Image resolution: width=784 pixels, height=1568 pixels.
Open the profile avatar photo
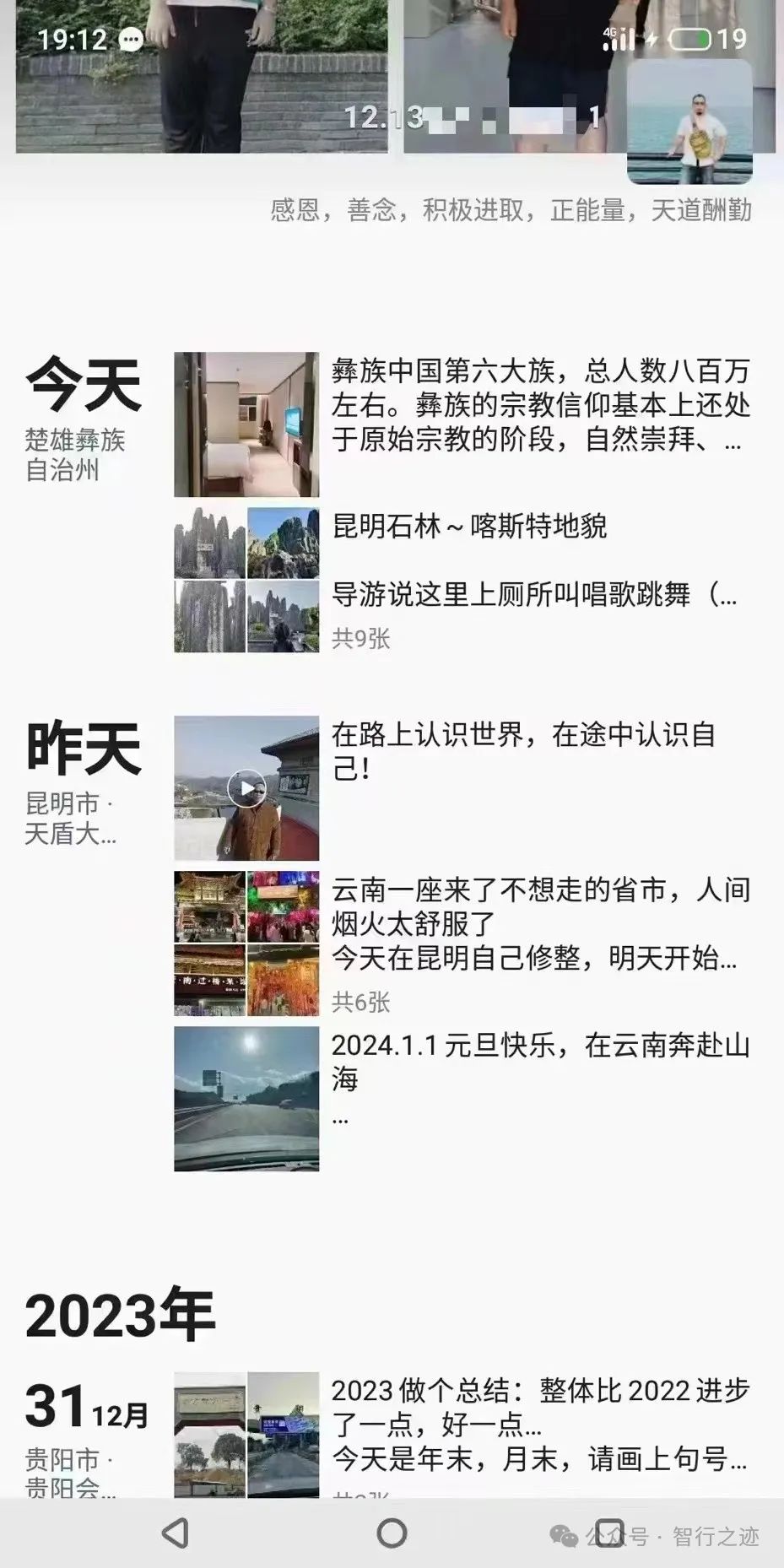689,122
